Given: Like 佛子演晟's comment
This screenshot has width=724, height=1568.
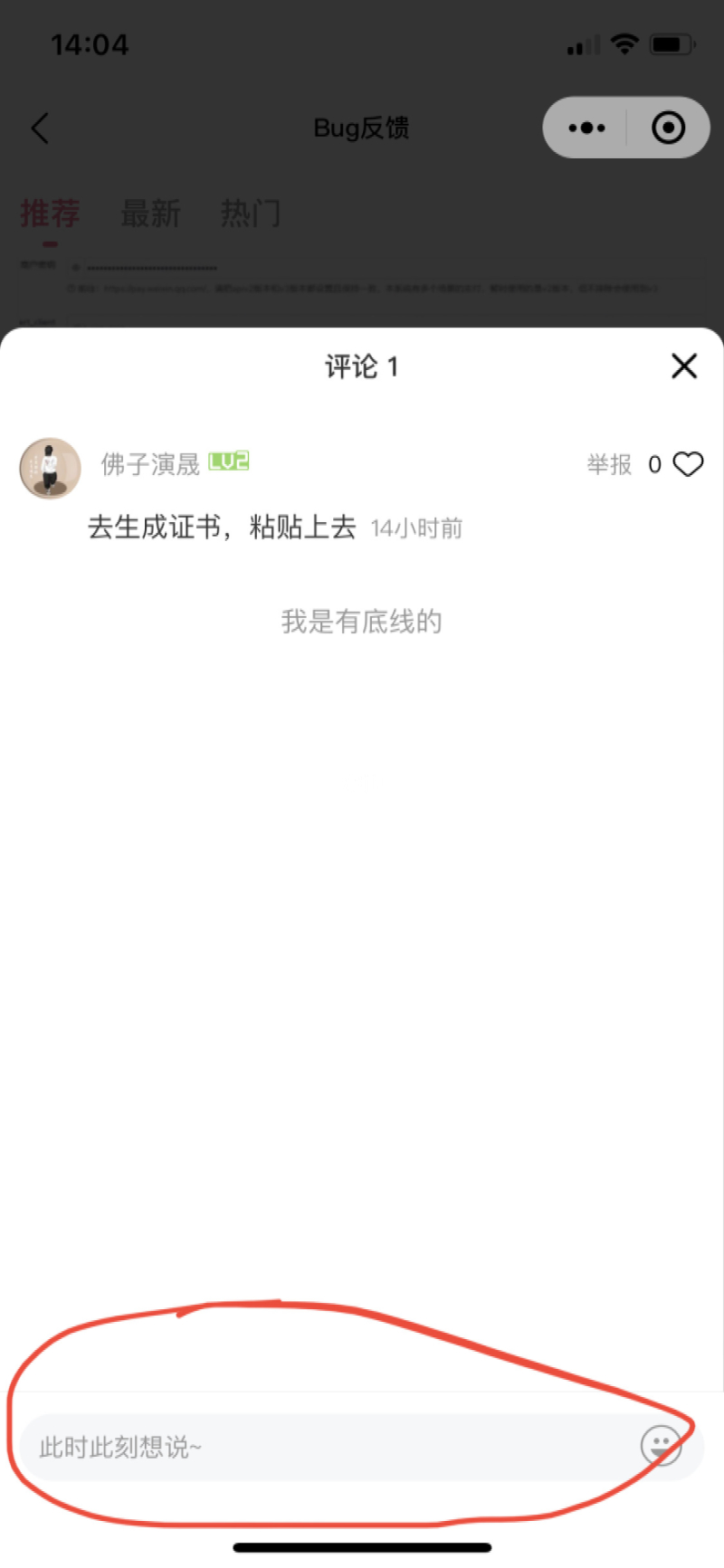Looking at the screenshot, I should coord(688,464).
